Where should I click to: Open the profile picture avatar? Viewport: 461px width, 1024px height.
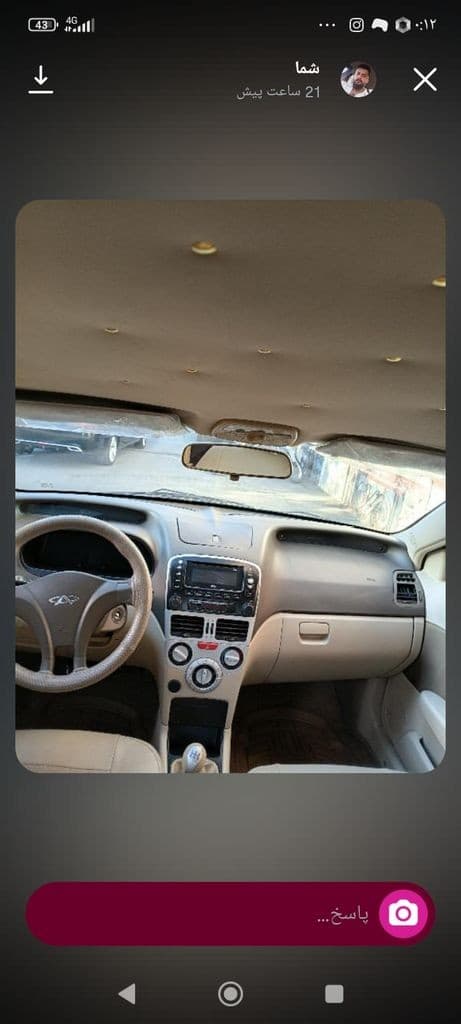click(x=358, y=80)
